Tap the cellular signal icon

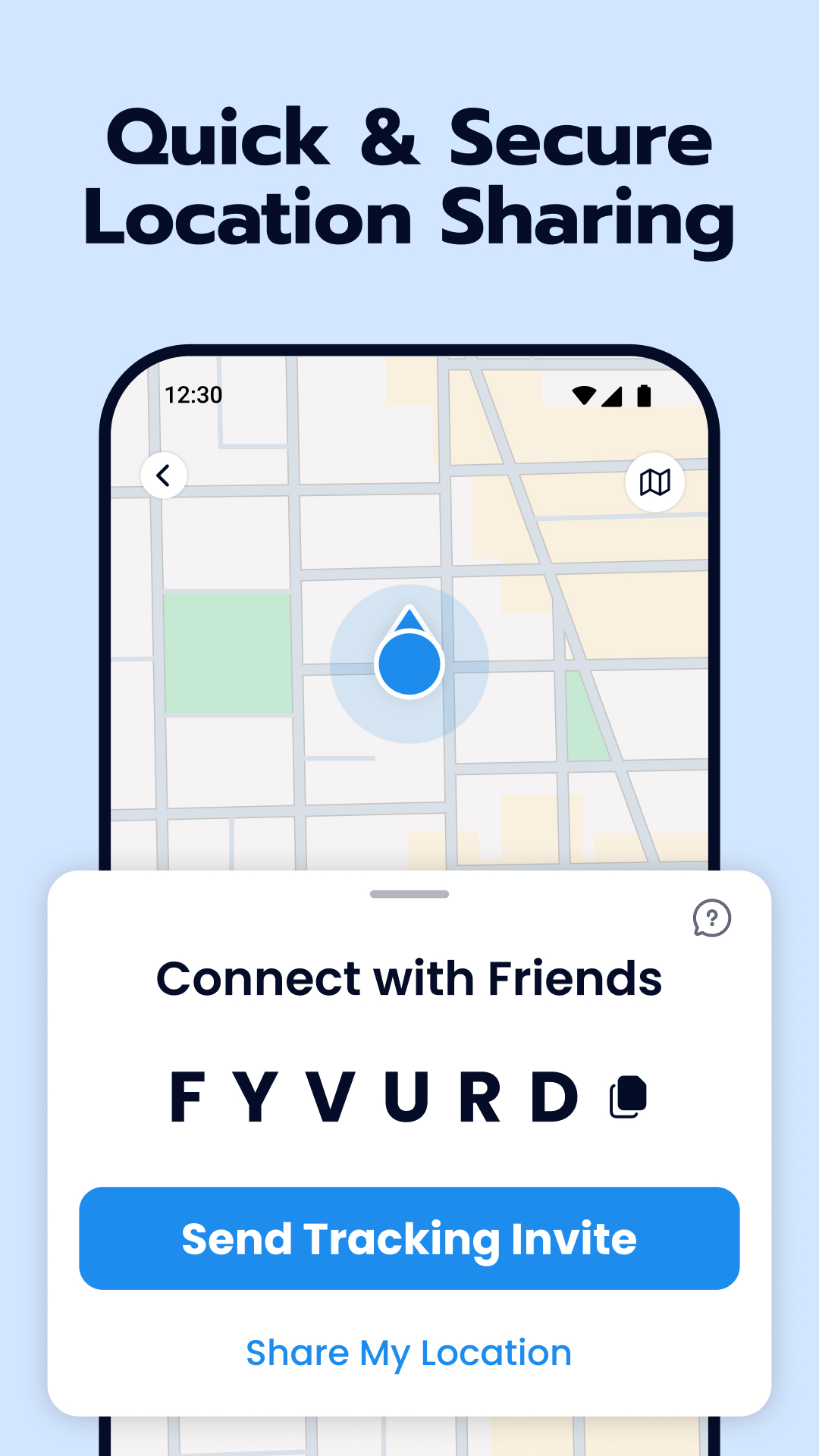pos(614,395)
